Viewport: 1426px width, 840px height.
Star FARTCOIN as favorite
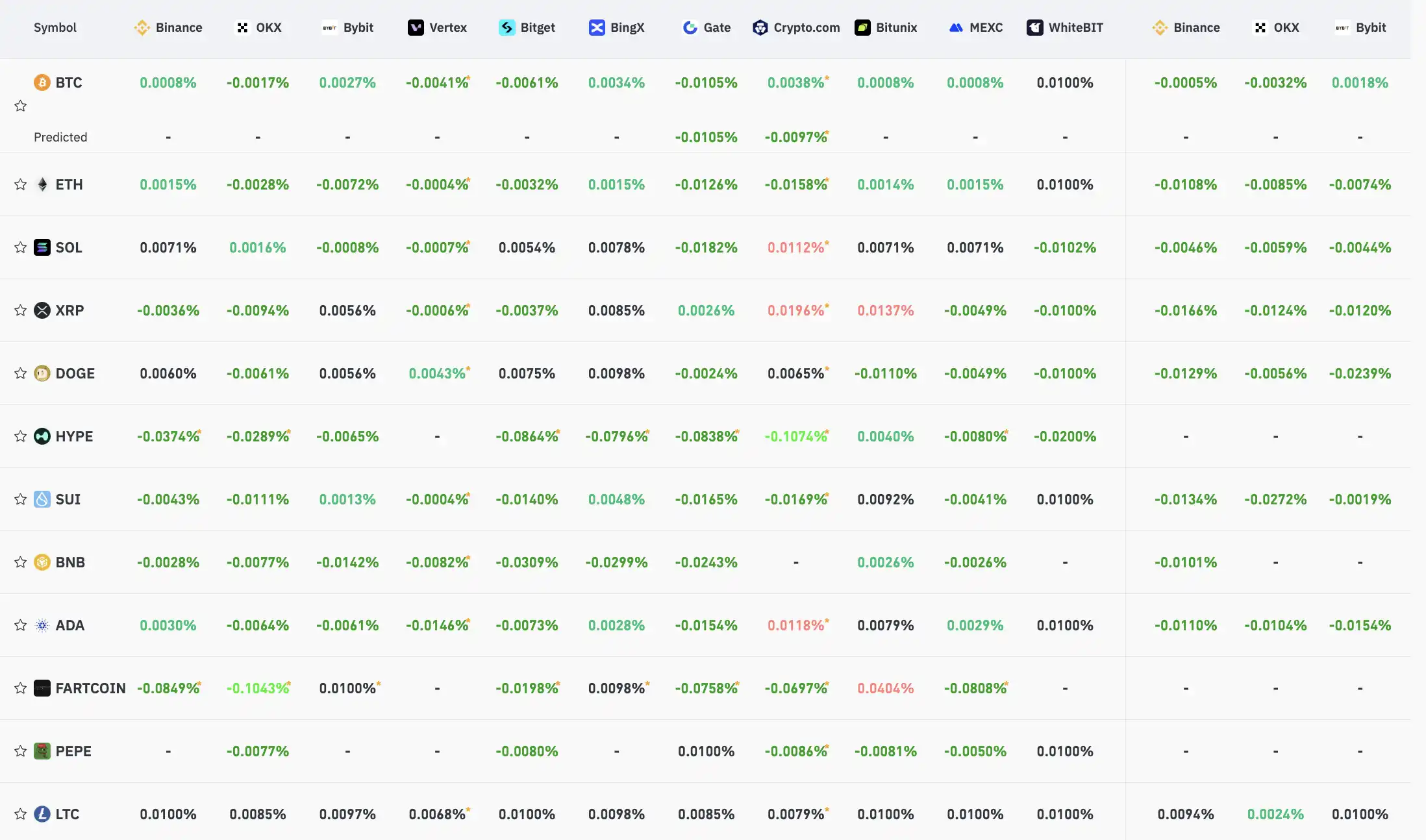coord(21,688)
